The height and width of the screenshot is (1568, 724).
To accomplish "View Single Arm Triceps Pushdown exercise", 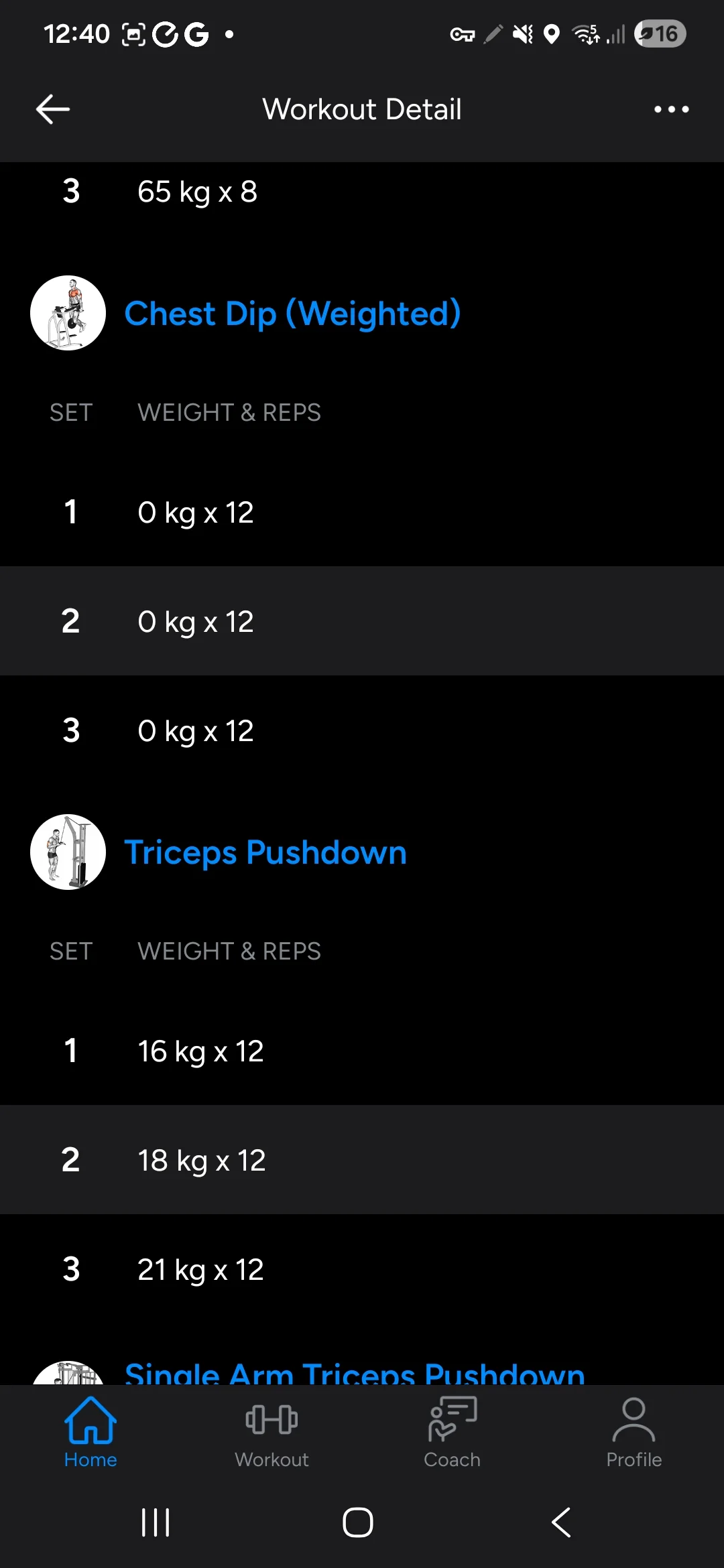I will point(354,1373).
